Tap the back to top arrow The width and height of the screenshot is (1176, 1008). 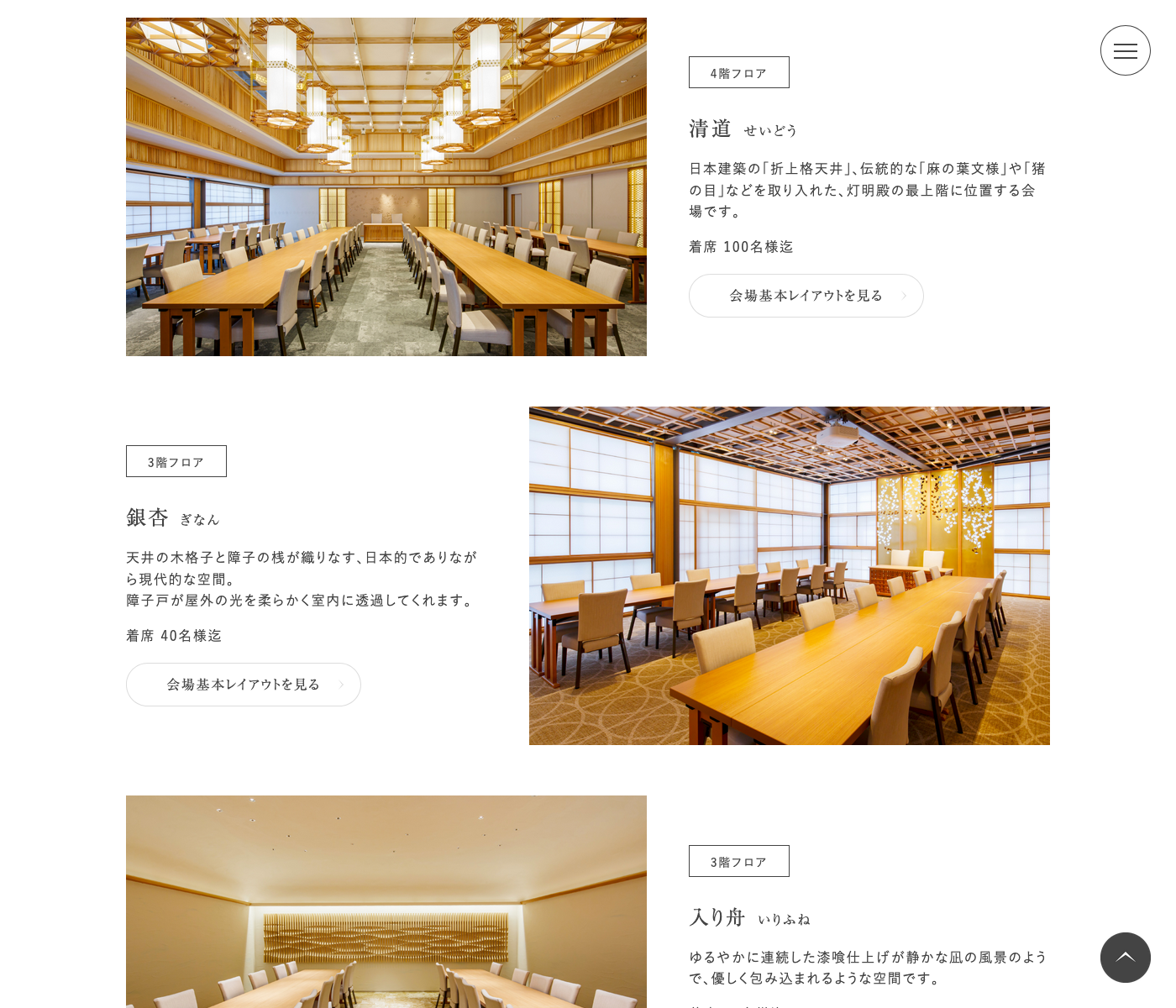click(1125, 958)
